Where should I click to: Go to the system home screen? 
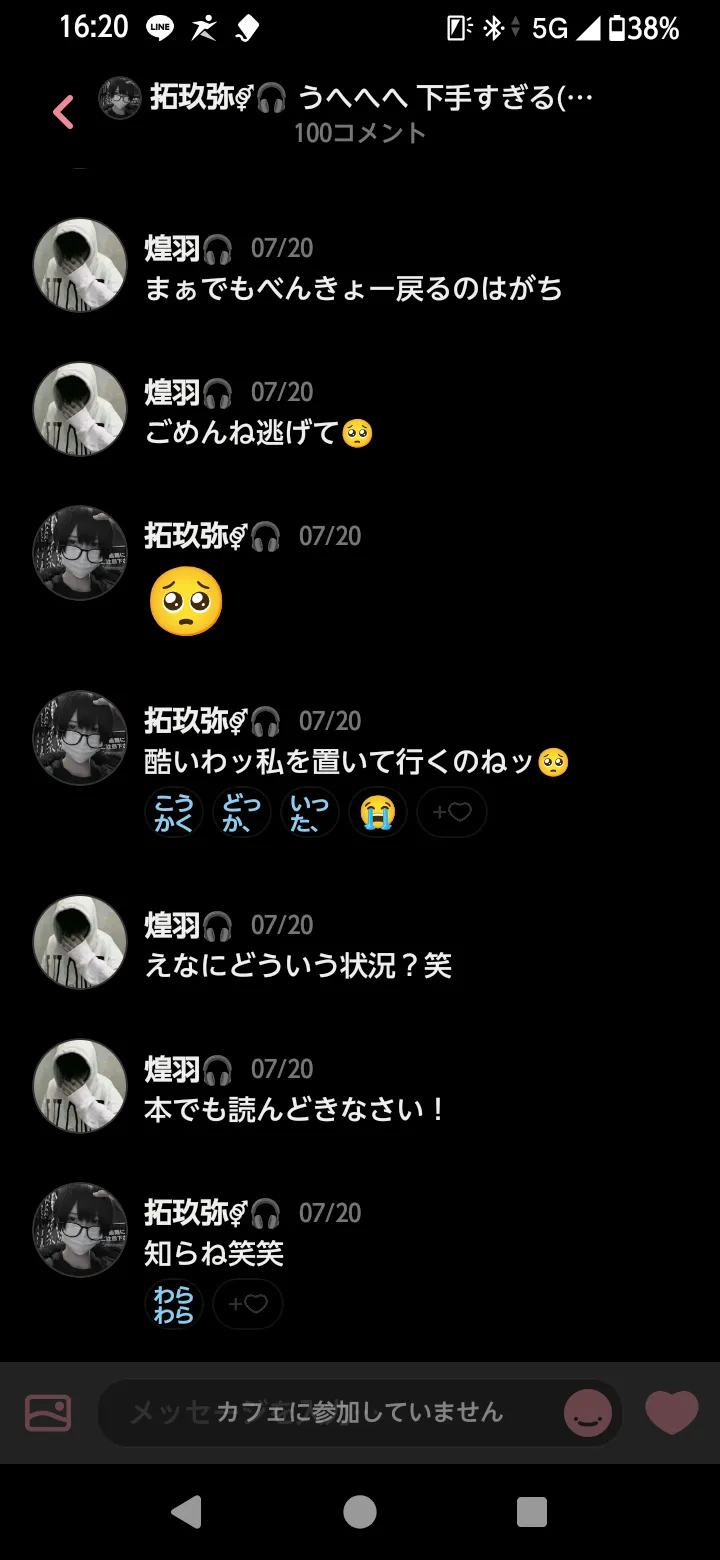pos(360,1511)
